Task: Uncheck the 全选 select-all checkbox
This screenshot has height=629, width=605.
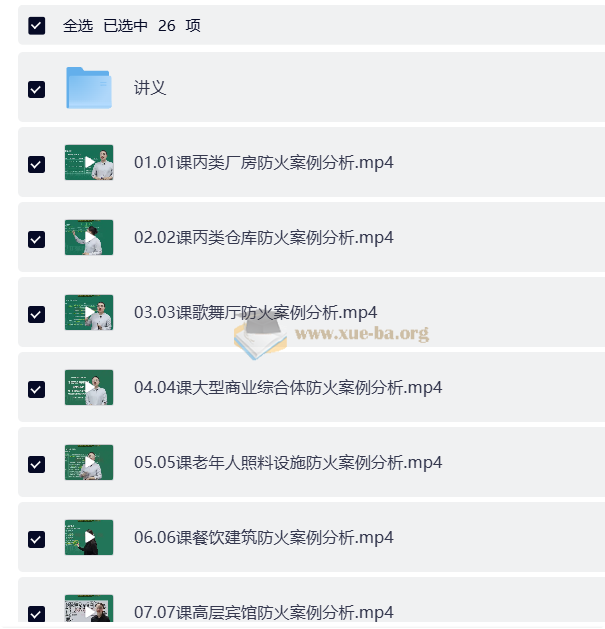Action: pos(37,26)
